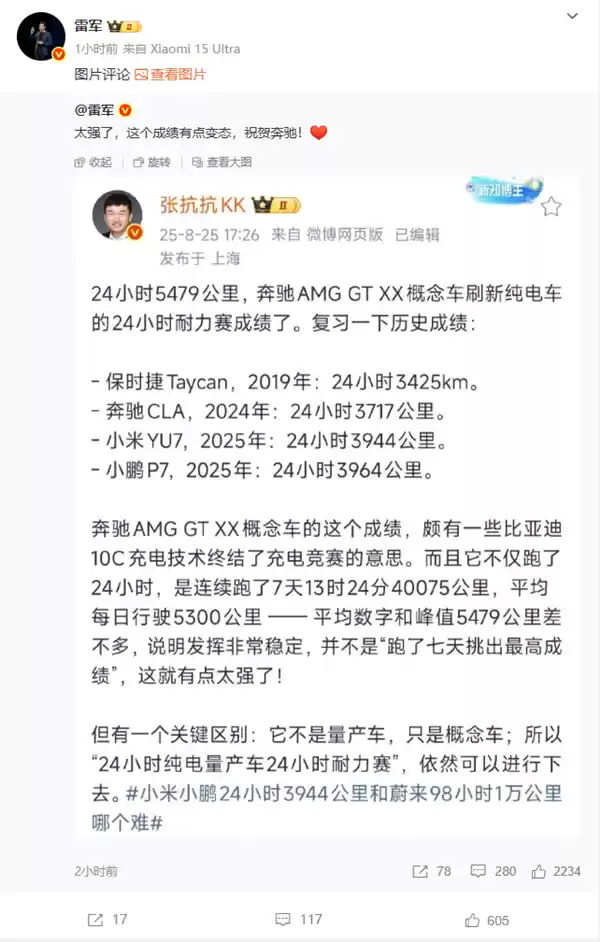Open the 280 comments on the original post

tap(493, 871)
